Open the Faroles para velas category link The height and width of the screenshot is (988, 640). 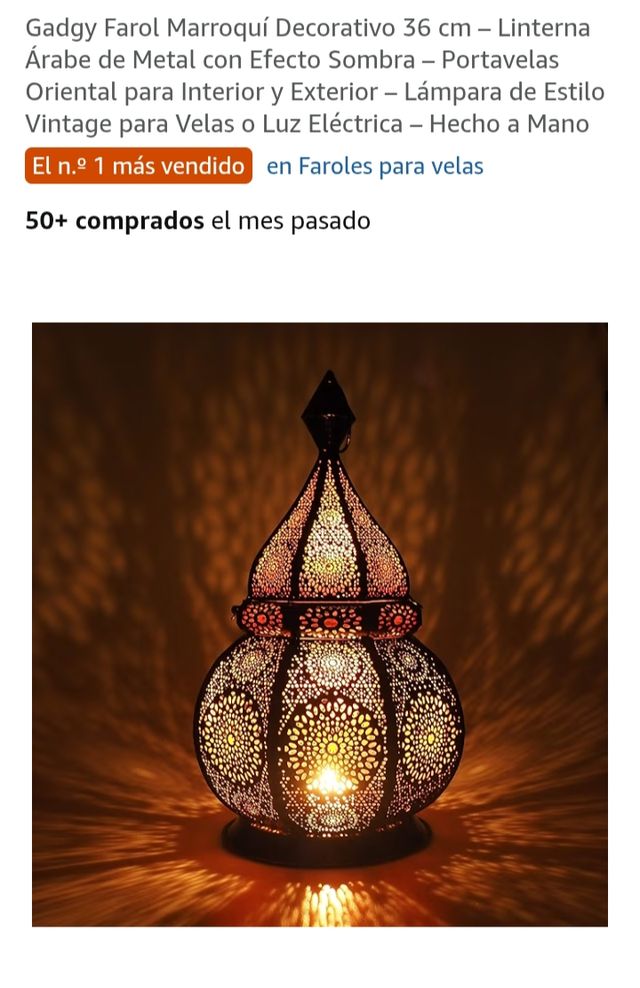(x=375, y=167)
